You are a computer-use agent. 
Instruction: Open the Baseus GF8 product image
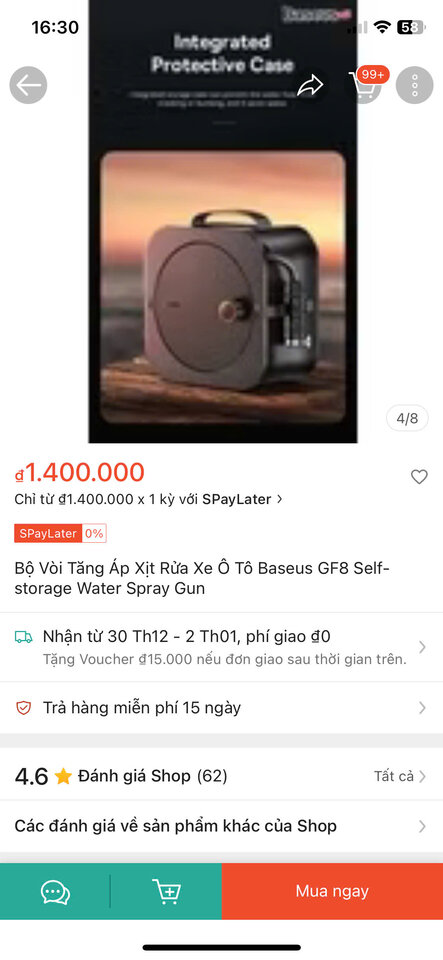click(x=223, y=221)
